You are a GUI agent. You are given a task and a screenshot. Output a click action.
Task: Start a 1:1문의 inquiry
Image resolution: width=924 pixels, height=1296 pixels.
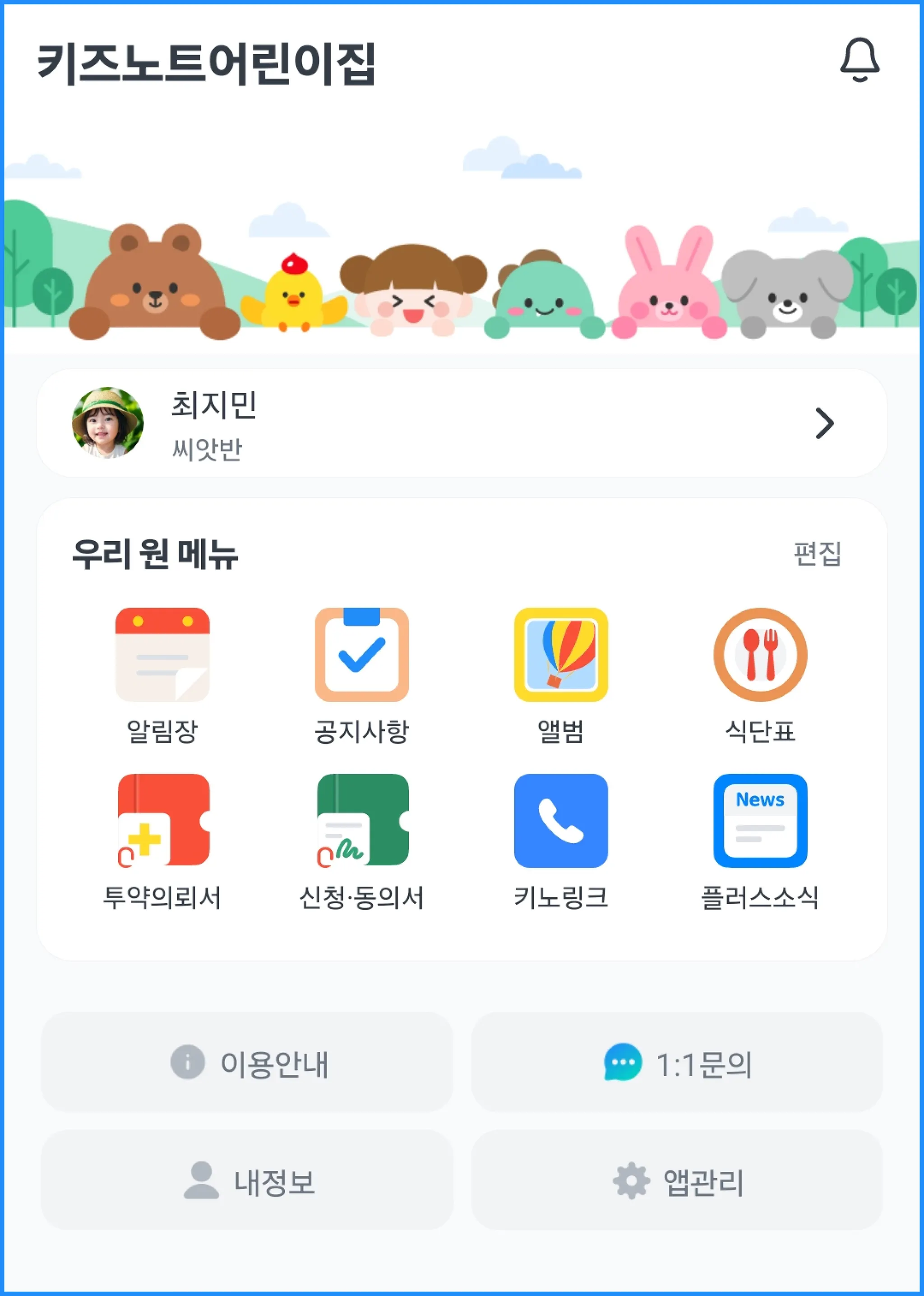(x=676, y=1063)
